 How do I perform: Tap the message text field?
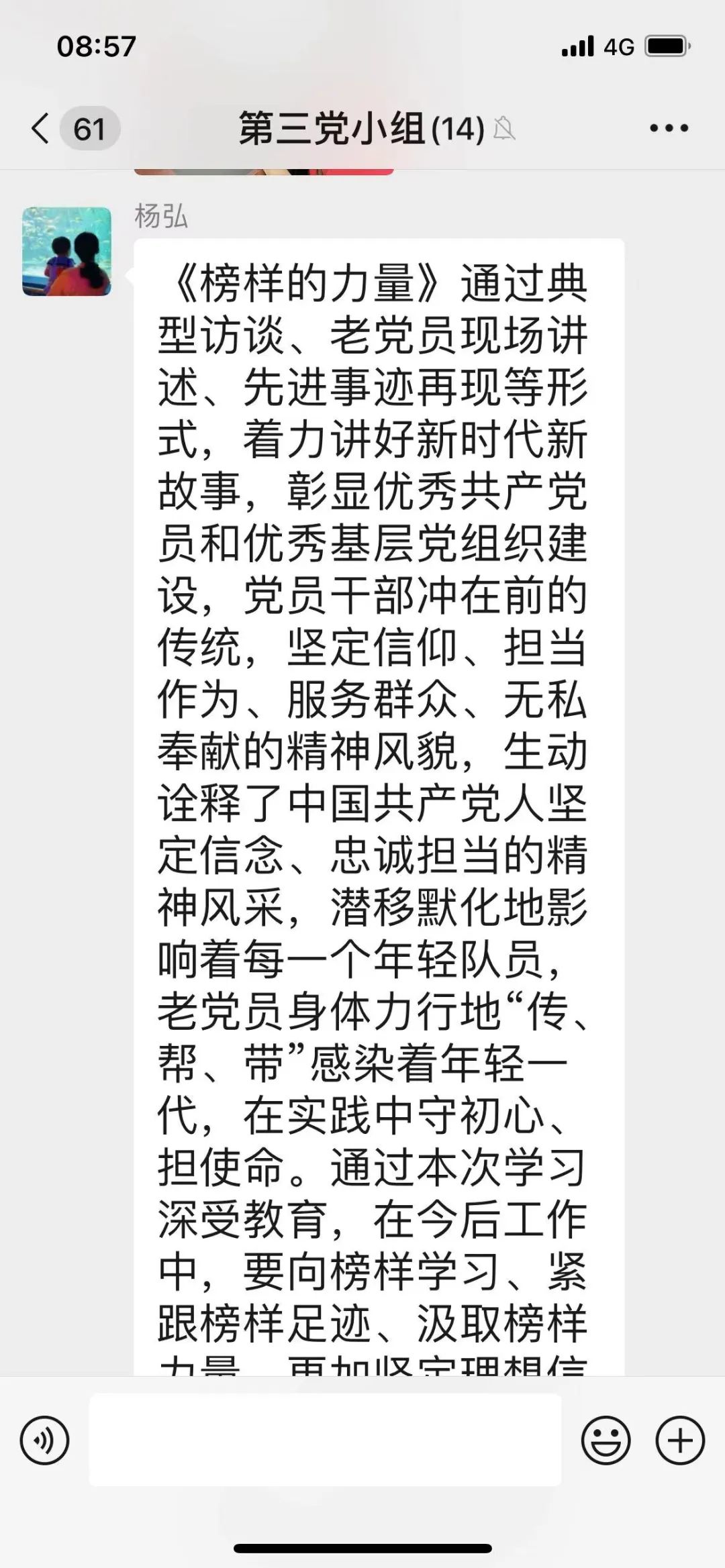[325, 1439]
